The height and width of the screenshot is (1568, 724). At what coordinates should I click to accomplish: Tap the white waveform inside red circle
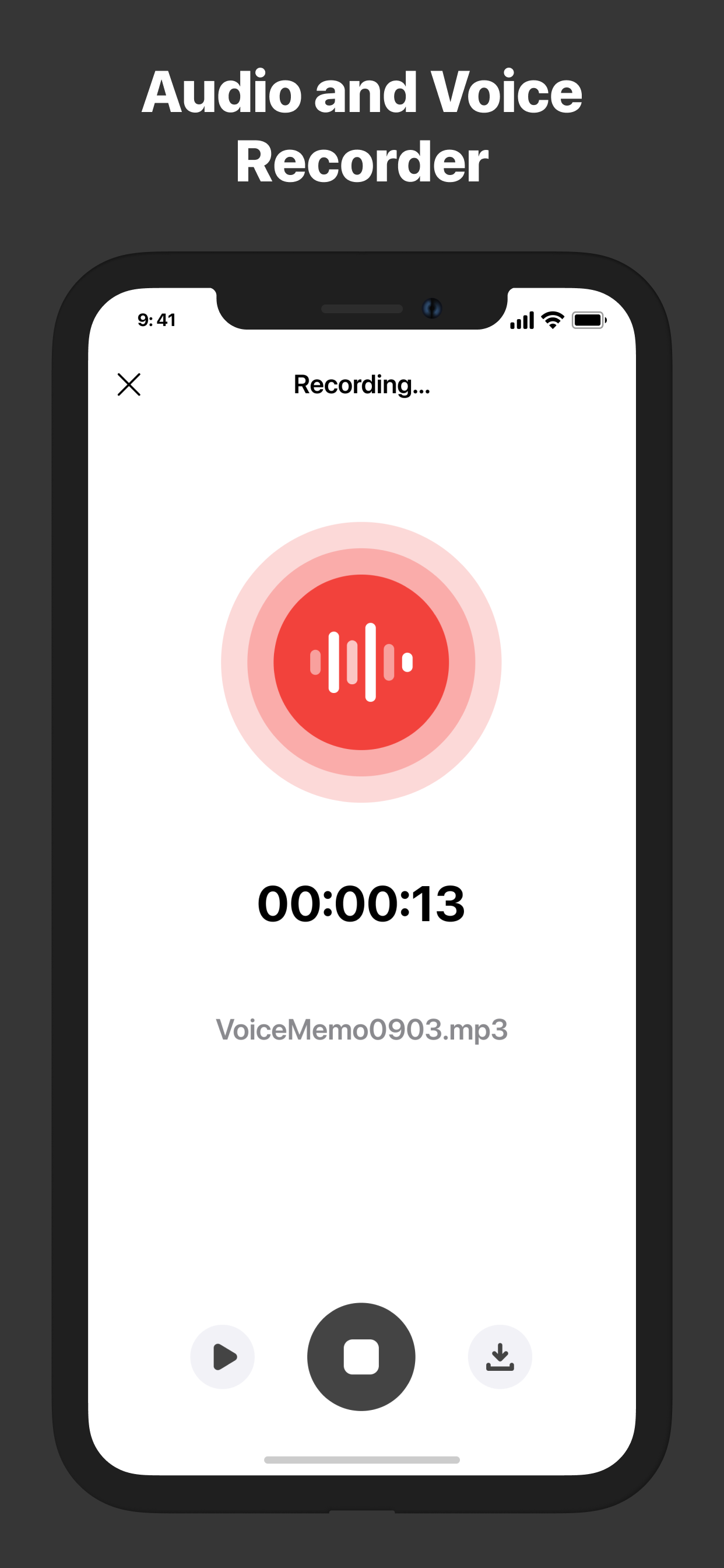(x=361, y=663)
